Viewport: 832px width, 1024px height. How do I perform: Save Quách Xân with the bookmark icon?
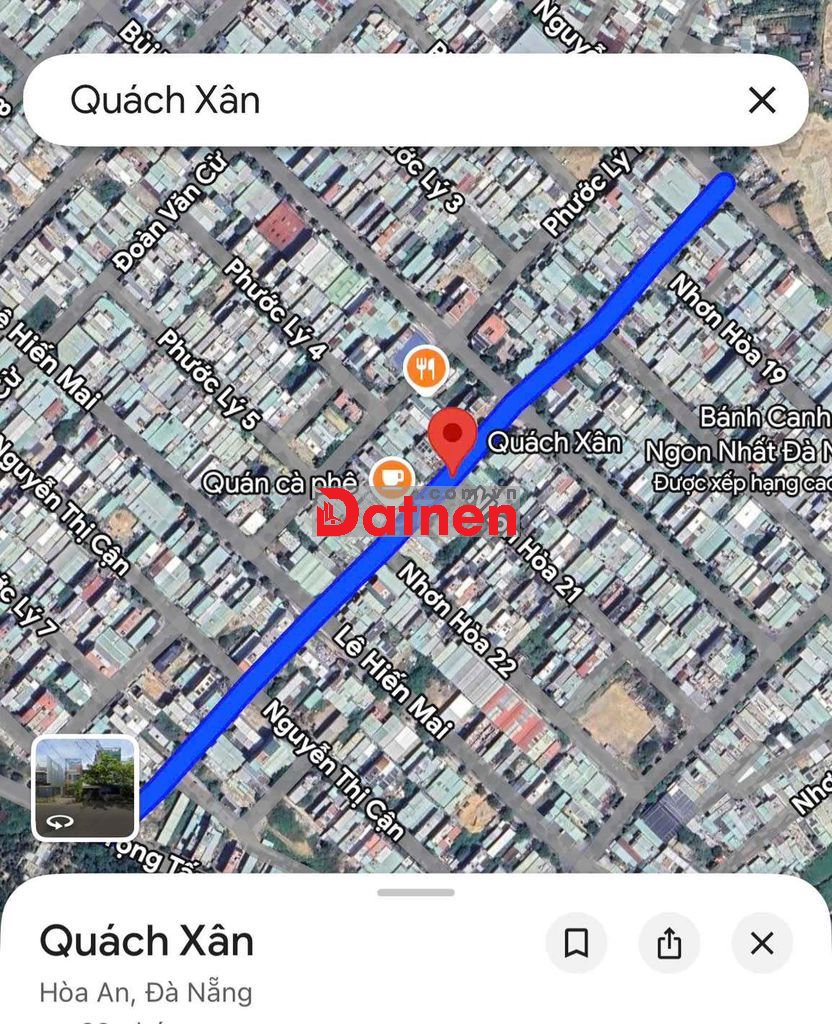(576, 943)
